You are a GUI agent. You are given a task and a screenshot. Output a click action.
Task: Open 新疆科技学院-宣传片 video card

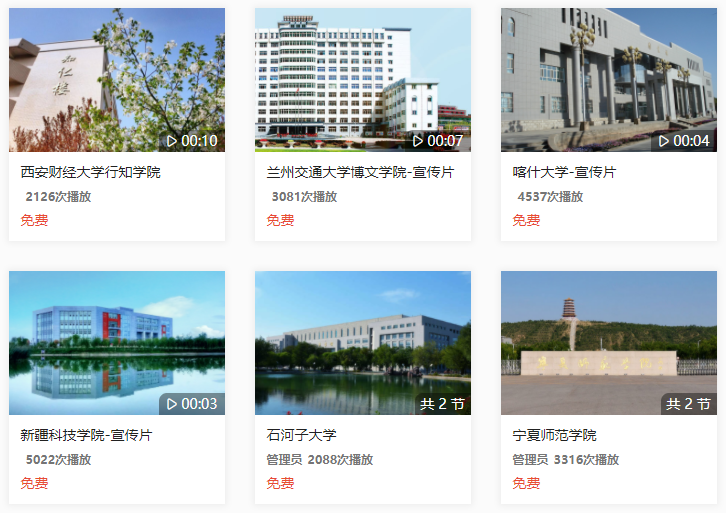tap(116, 343)
